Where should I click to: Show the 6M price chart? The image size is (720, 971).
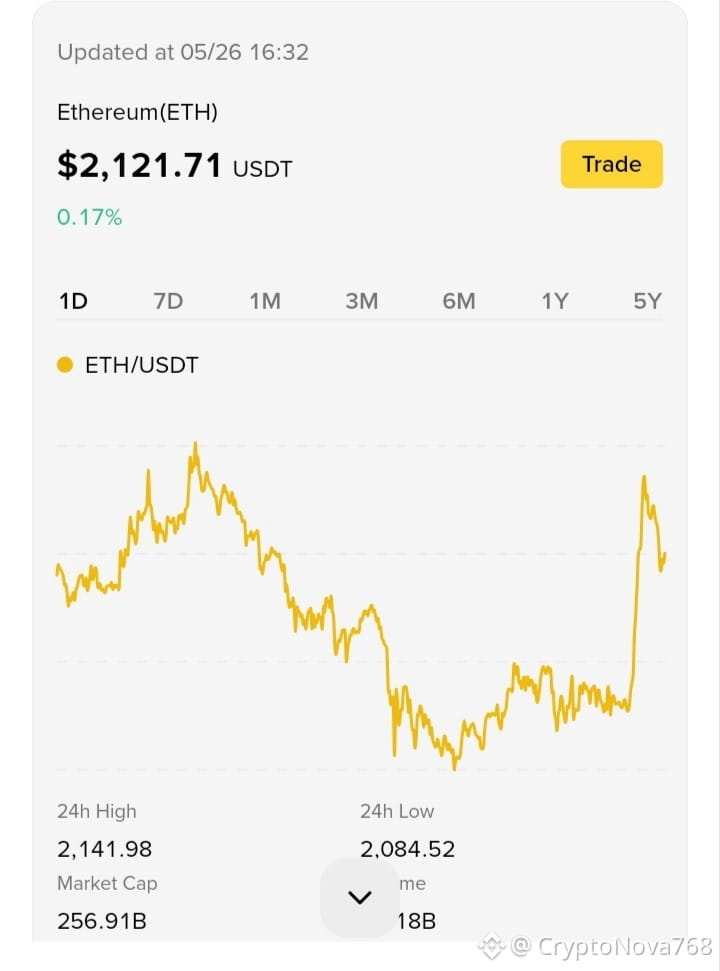coord(459,302)
